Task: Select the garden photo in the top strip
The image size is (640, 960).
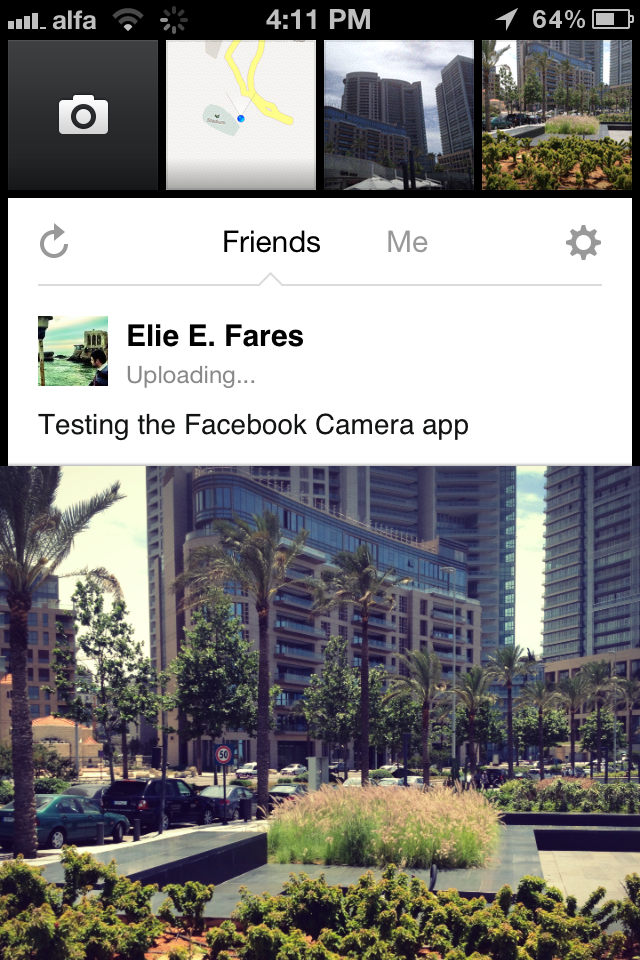Action: (x=557, y=115)
